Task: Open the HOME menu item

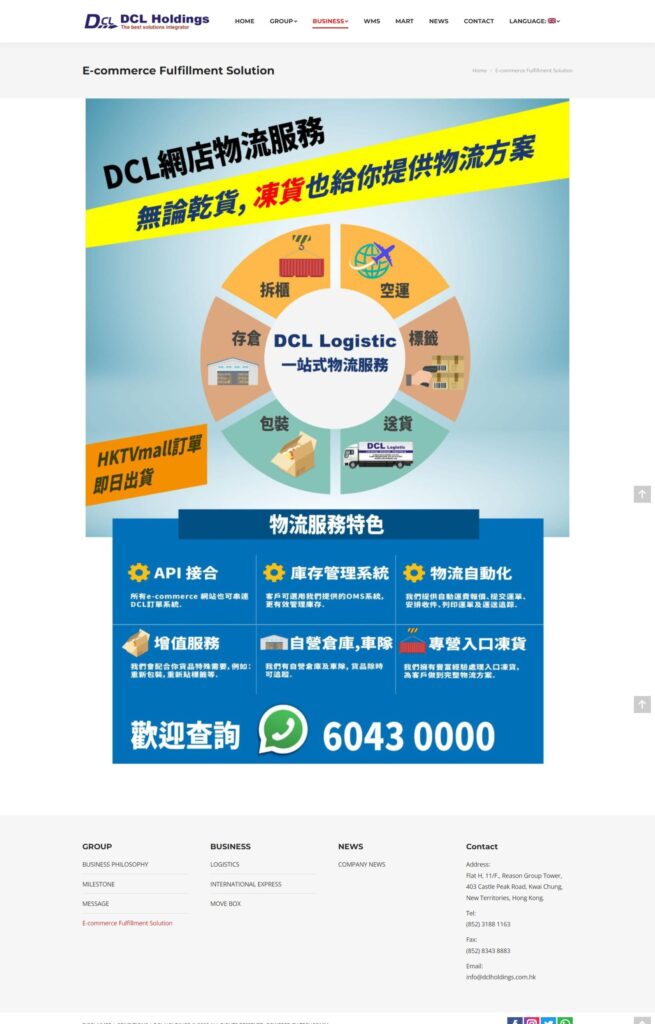Action: pos(244,21)
